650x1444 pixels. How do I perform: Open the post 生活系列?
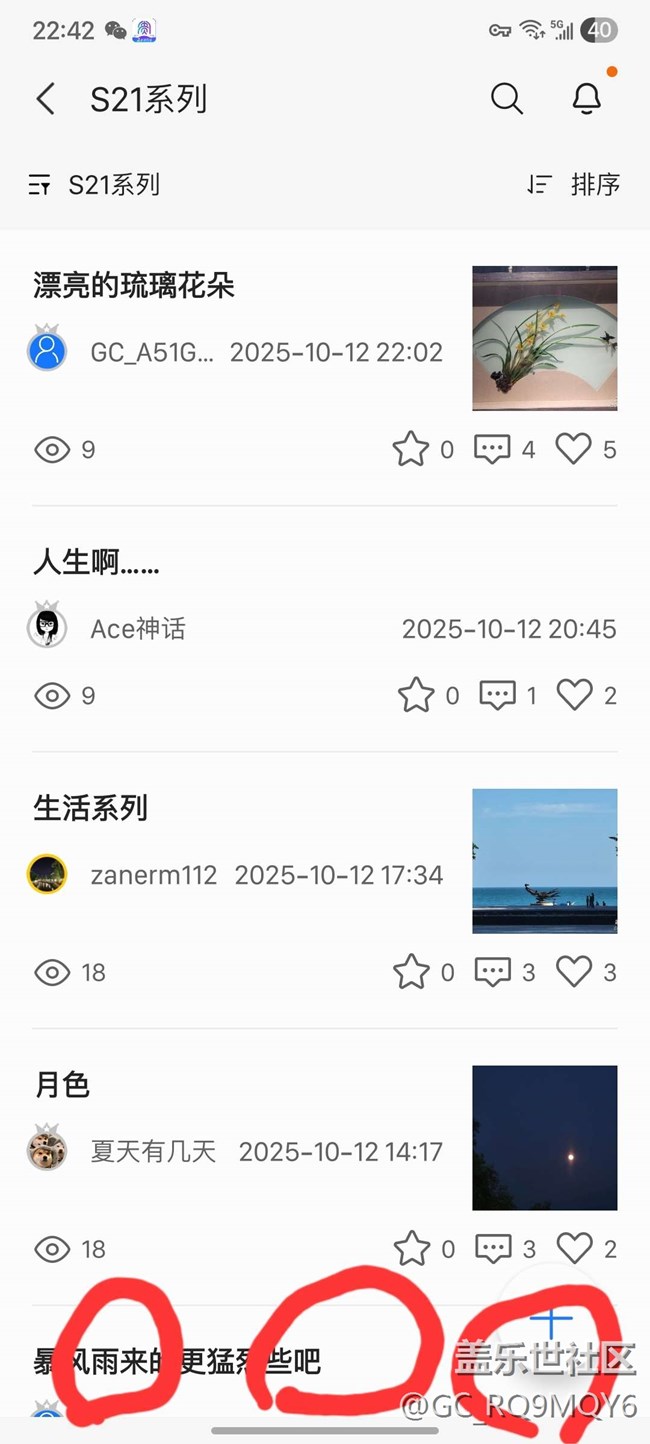pos(91,808)
